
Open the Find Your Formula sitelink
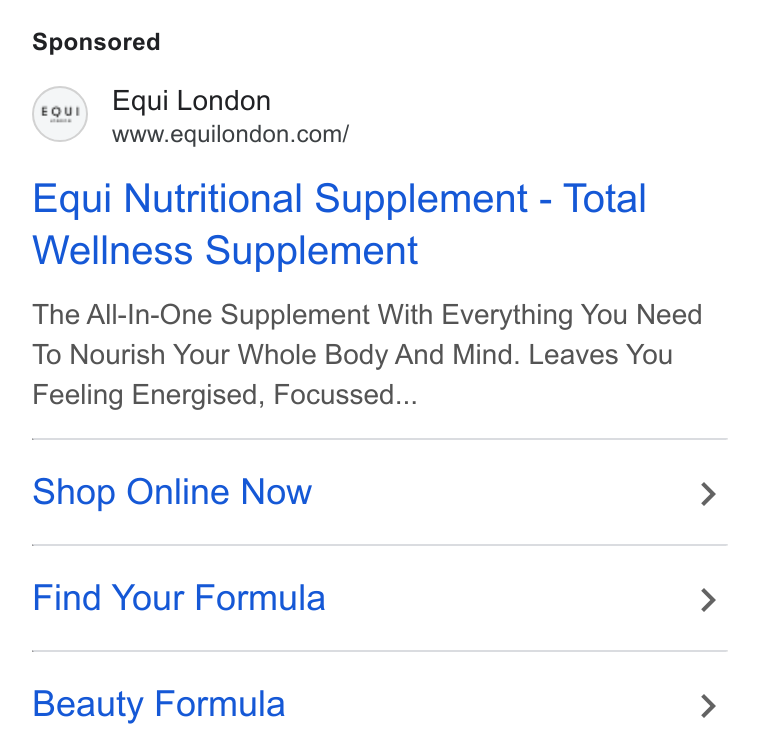pyautogui.click(x=380, y=598)
